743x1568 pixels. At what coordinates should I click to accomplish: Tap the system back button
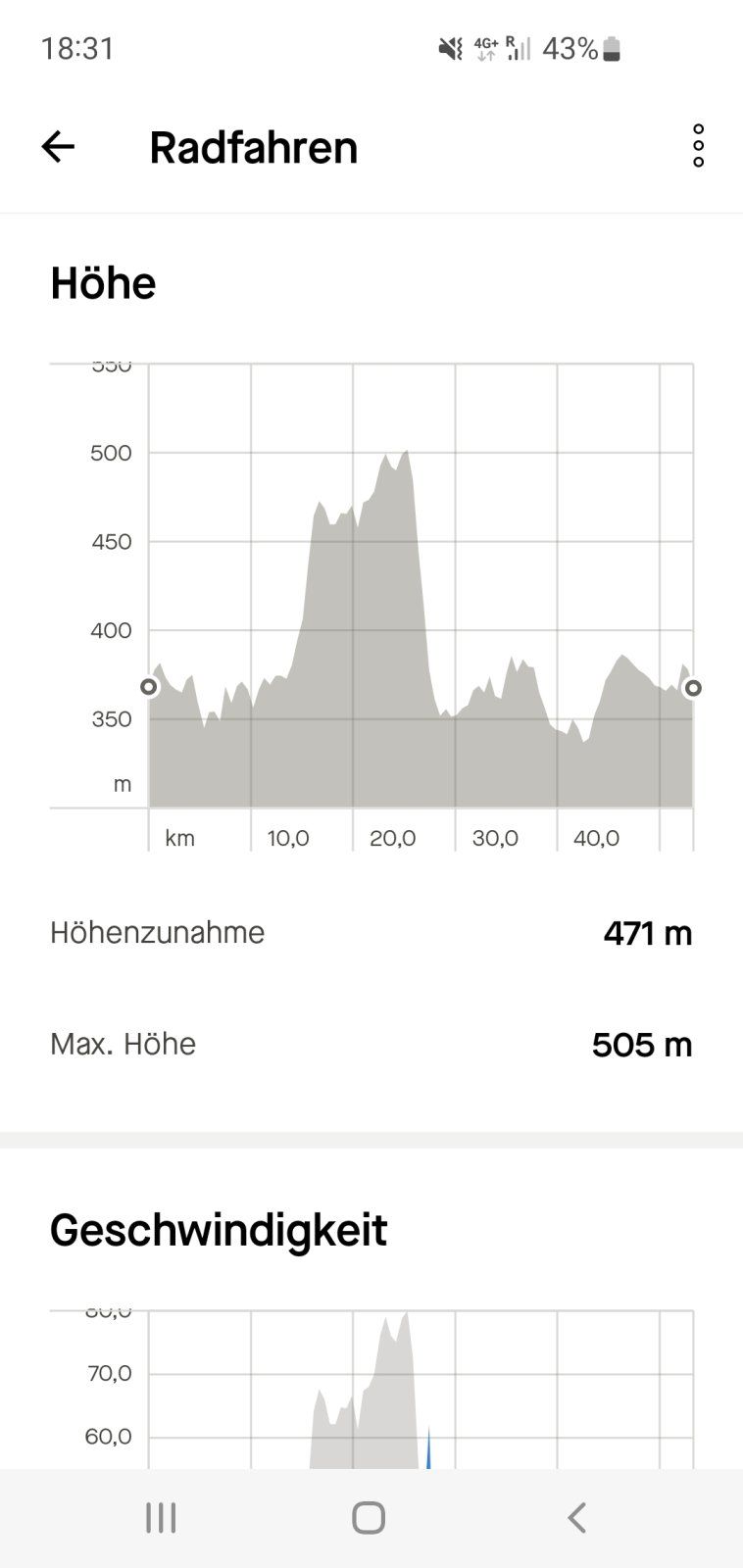click(576, 1517)
